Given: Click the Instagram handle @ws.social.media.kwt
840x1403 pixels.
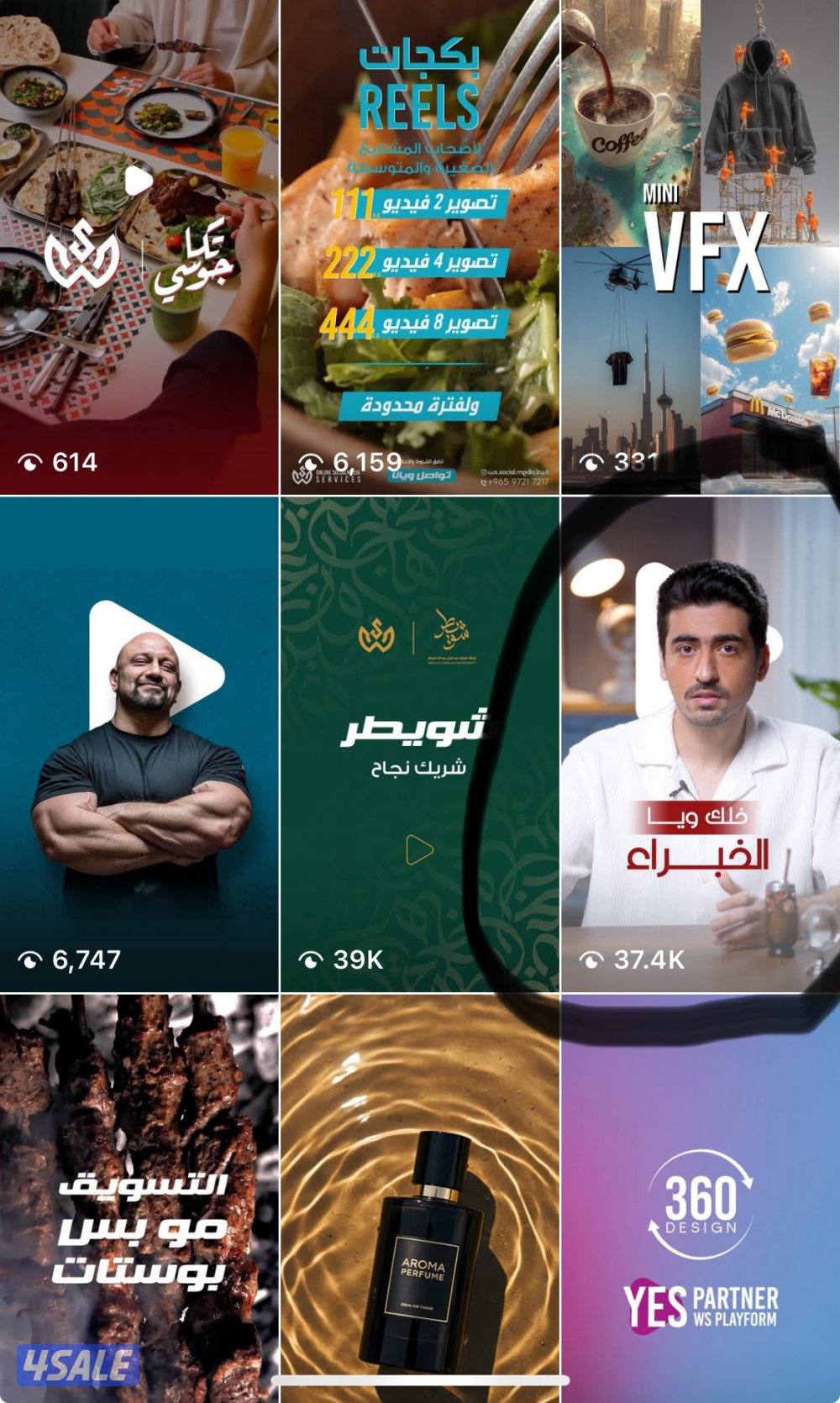Looking at the screenshot, I should point(515,470).
